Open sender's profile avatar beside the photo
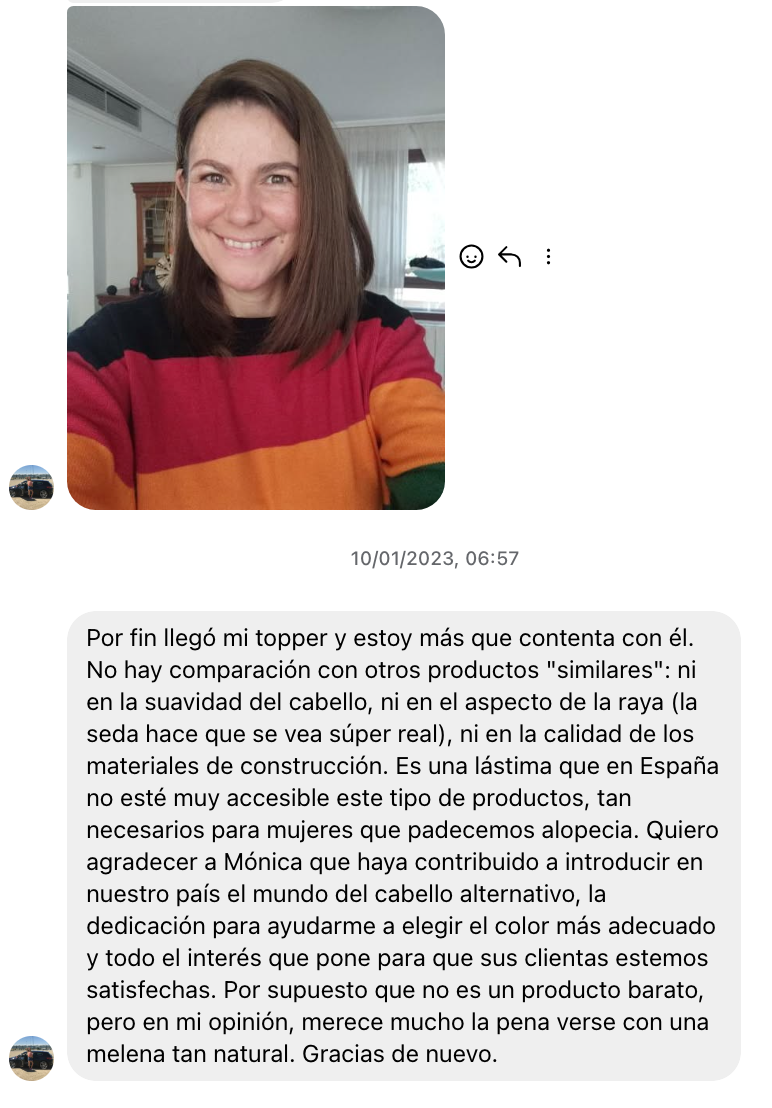 pos(31,487)
